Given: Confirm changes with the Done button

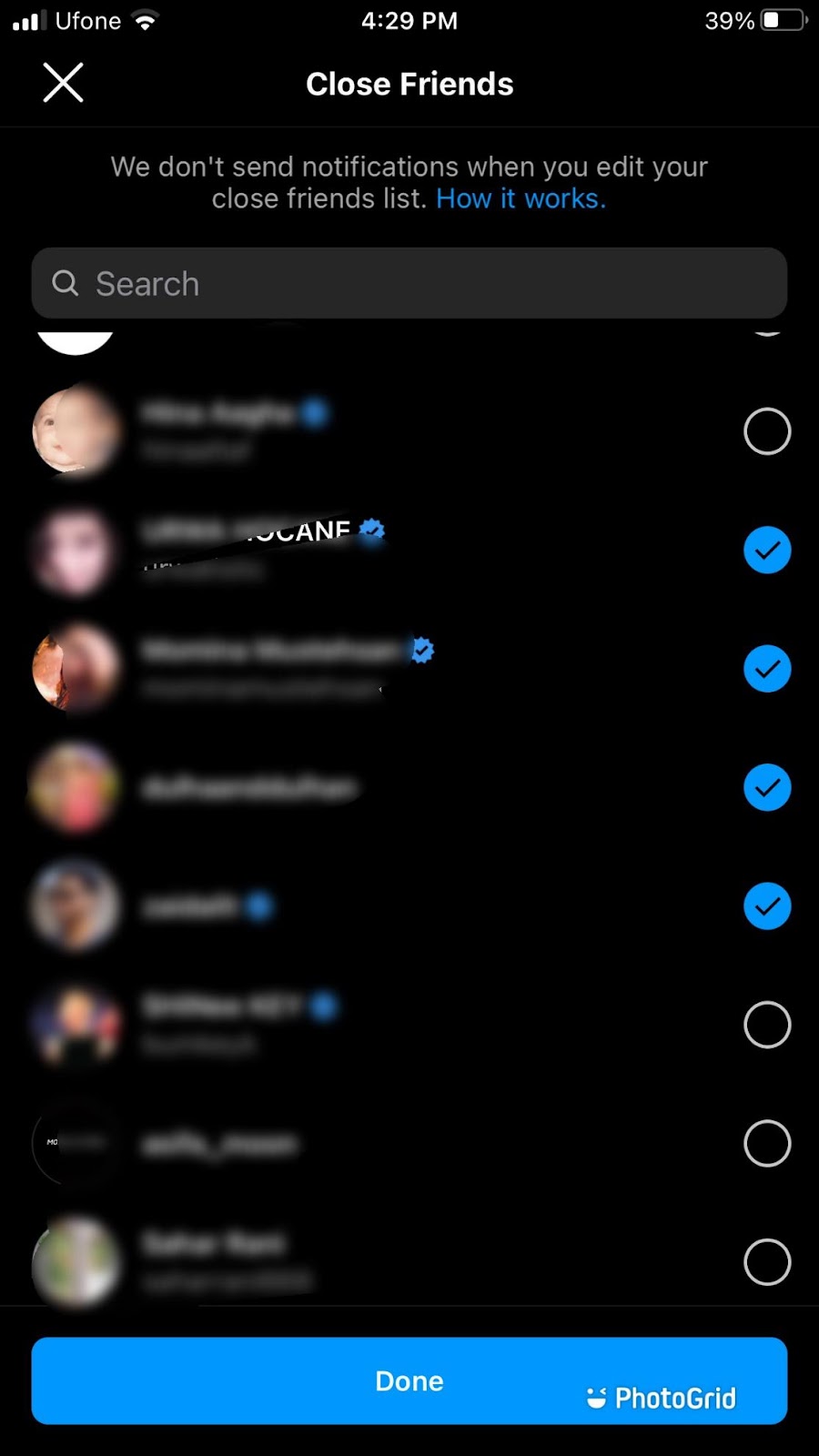Looking at the screenshot, I should pos(409,1380).
